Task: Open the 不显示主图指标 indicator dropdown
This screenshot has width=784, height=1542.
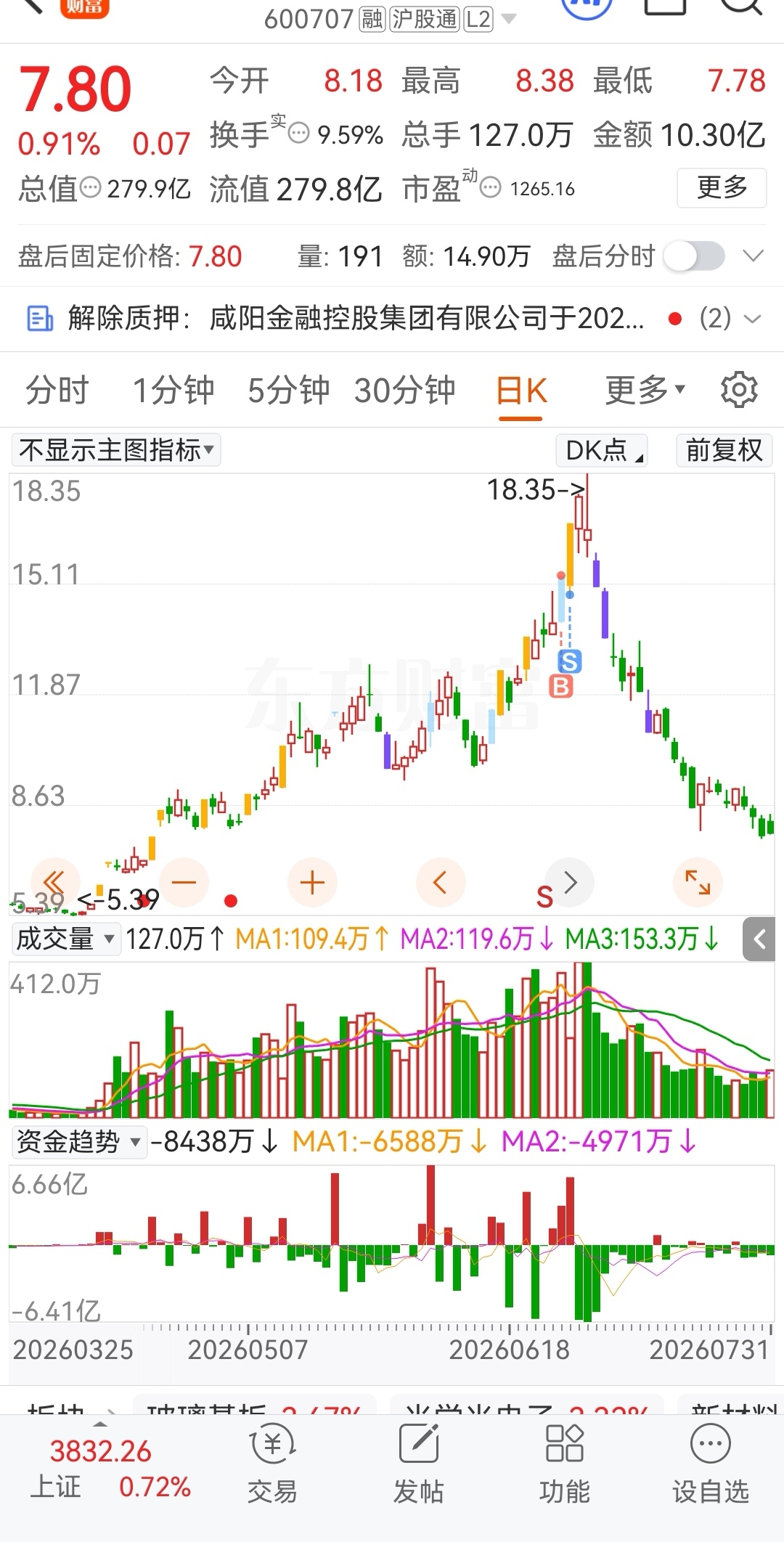Action: click(x=116, y=450)
